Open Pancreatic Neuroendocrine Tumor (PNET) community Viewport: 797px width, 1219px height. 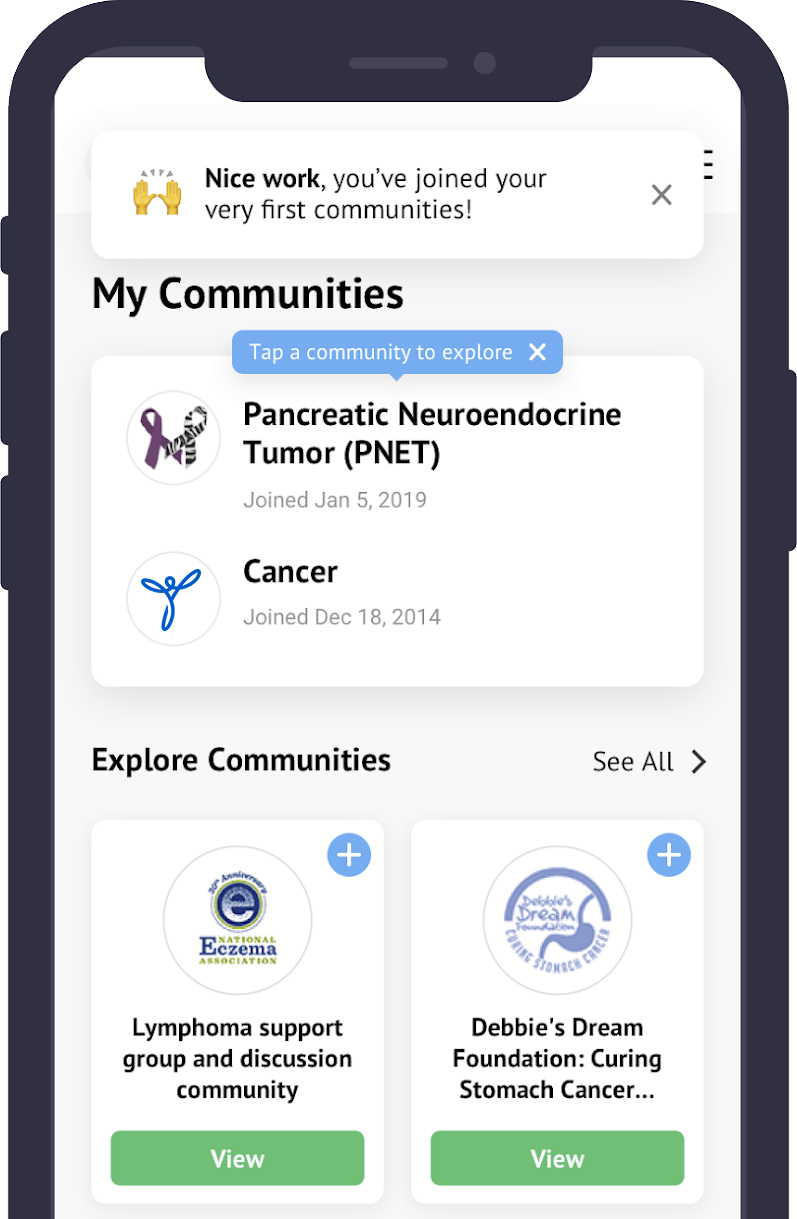431,434
